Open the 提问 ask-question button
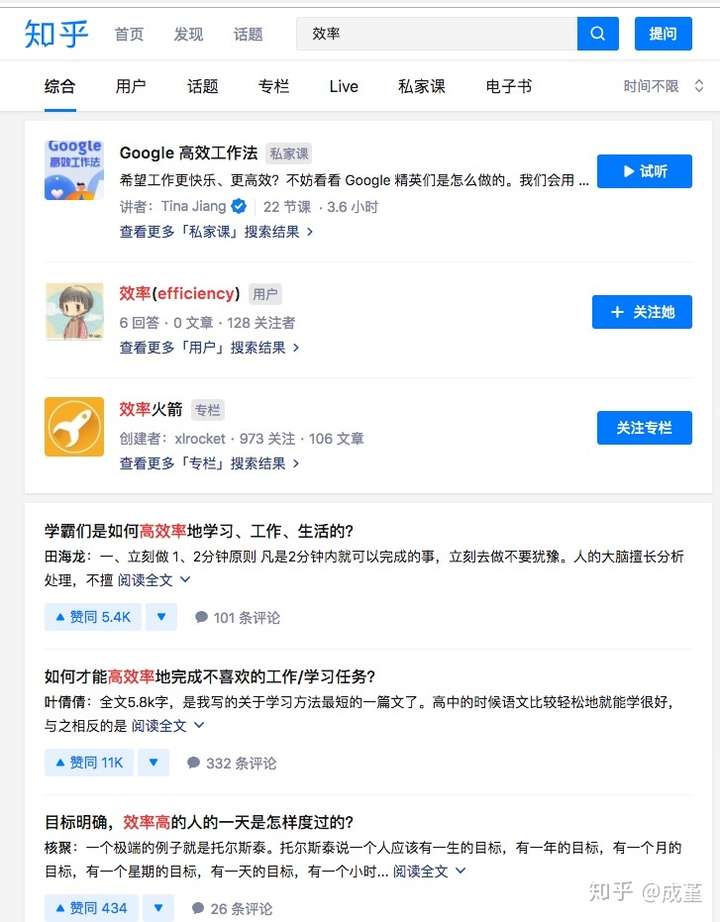This screenshot has height=922, width=720. pyautogui.click(x=662, y=34)
